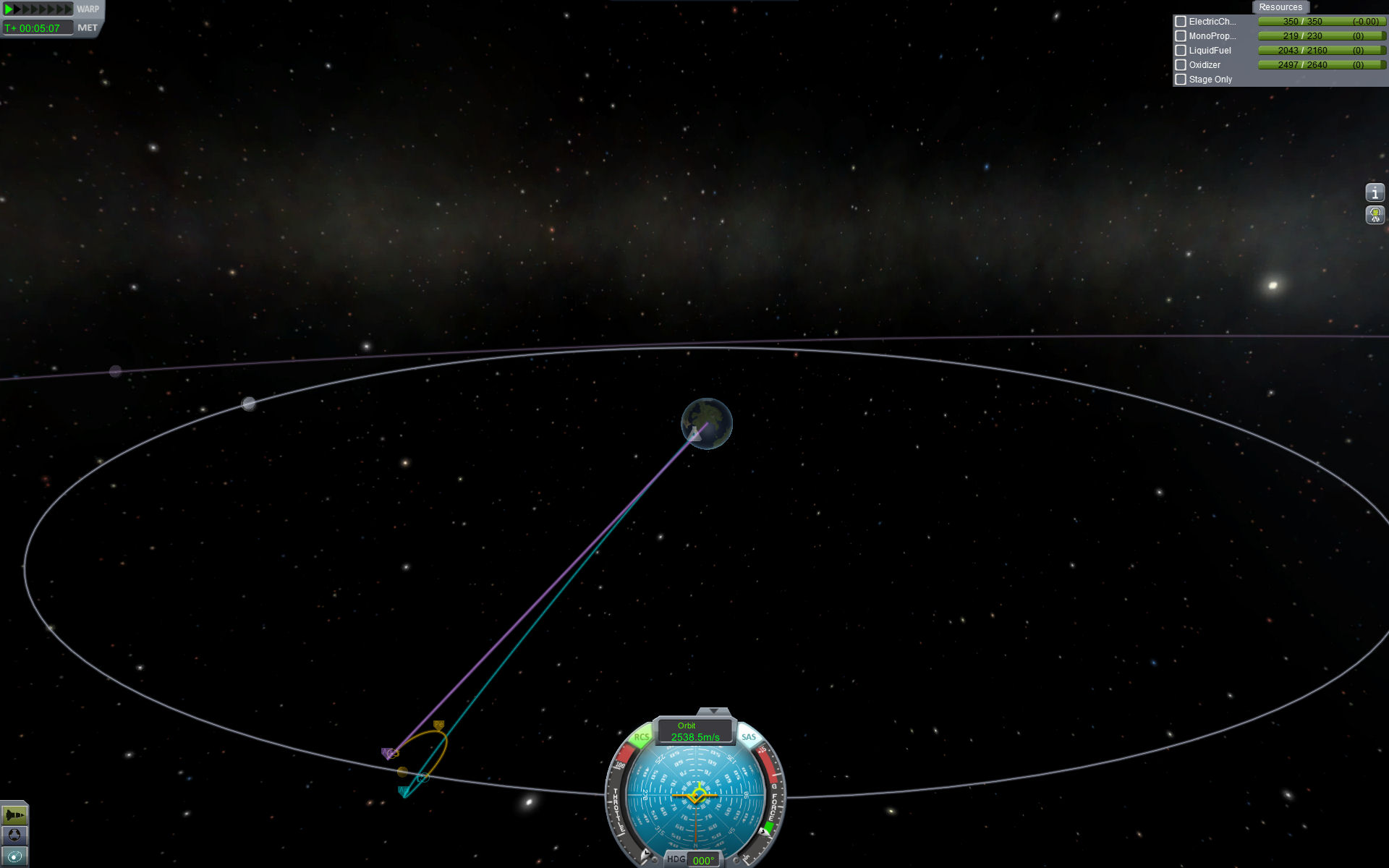Screen dimensions: 1389x868
Task: Check the MonoPropellant resource checkbox
Action: (x=1181, y=36)
